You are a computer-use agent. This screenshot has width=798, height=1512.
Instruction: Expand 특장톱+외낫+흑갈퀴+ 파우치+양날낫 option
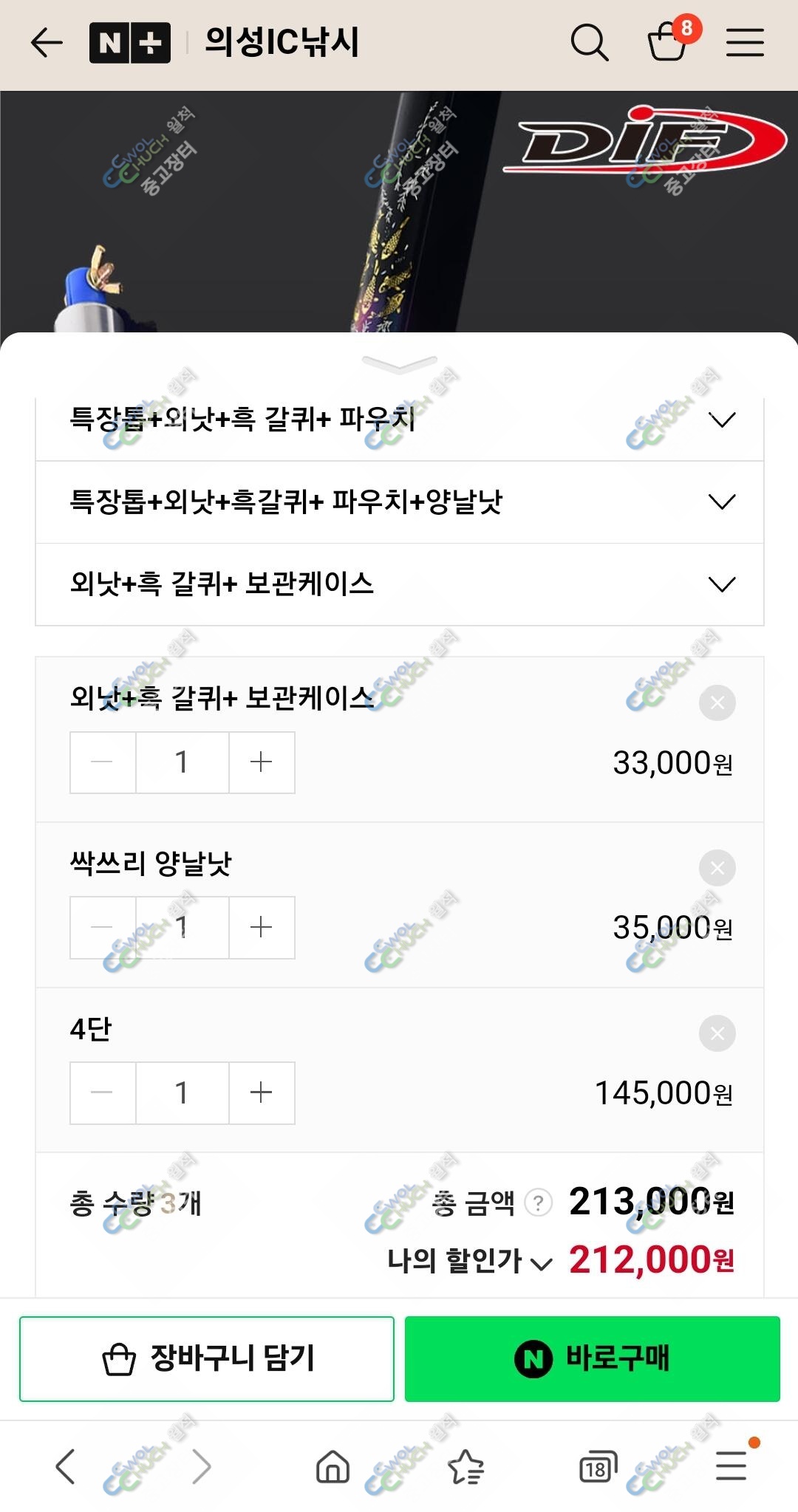[400, 502]
